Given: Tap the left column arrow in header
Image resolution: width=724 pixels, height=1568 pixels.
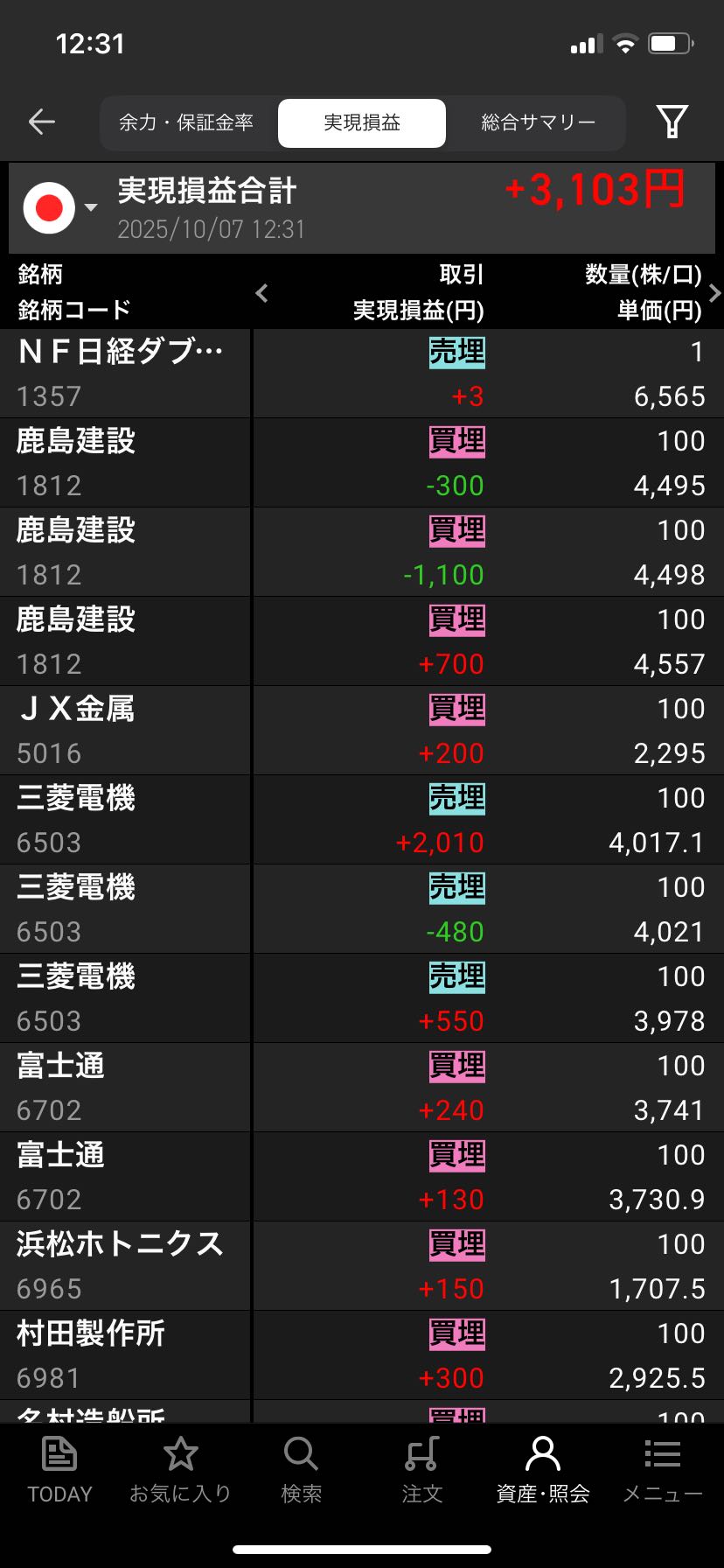Looking at the screenshot, I should click(261, 293).
